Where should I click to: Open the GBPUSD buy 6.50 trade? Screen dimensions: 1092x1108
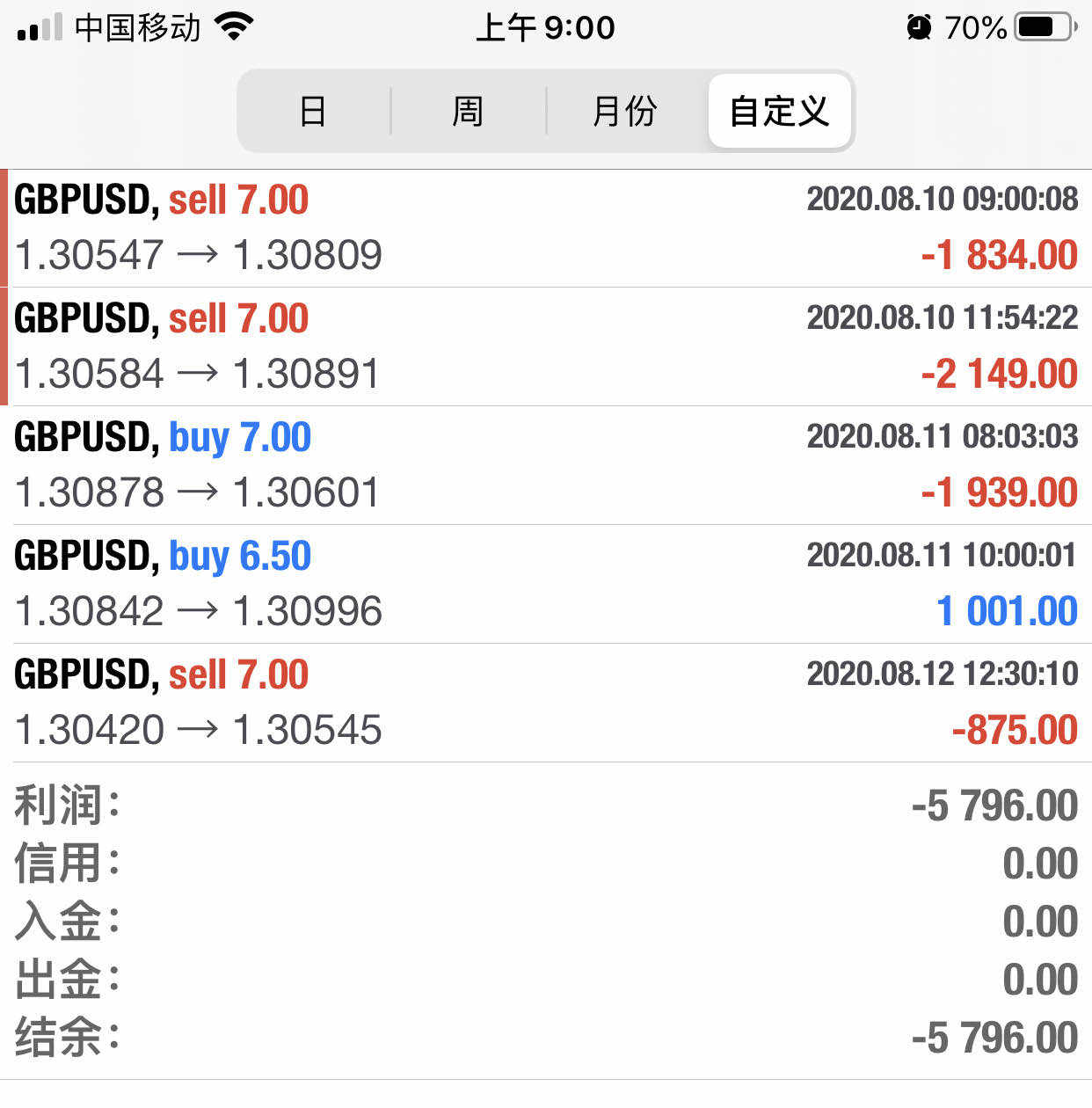click(545, 584)
